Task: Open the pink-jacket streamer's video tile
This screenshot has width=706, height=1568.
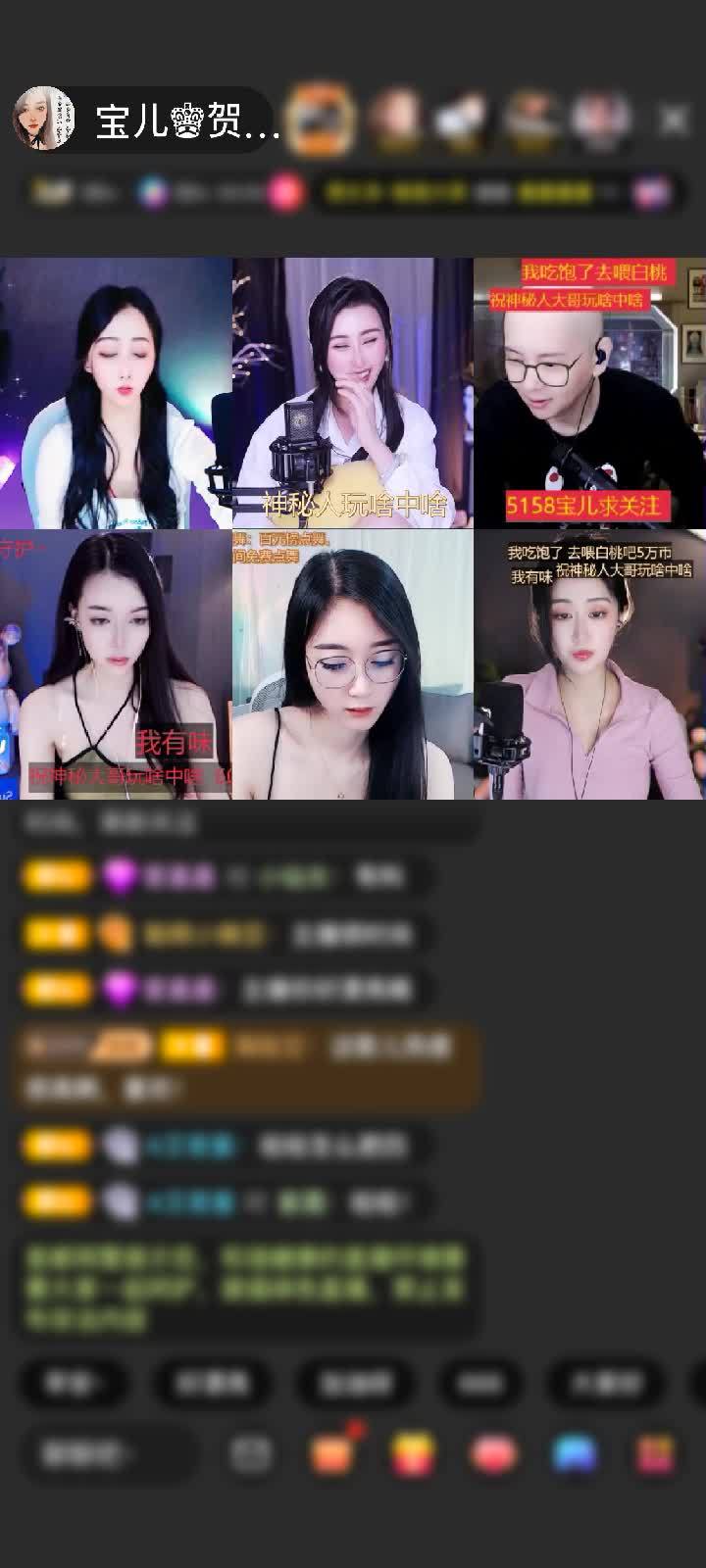Action: coord(589,664)
